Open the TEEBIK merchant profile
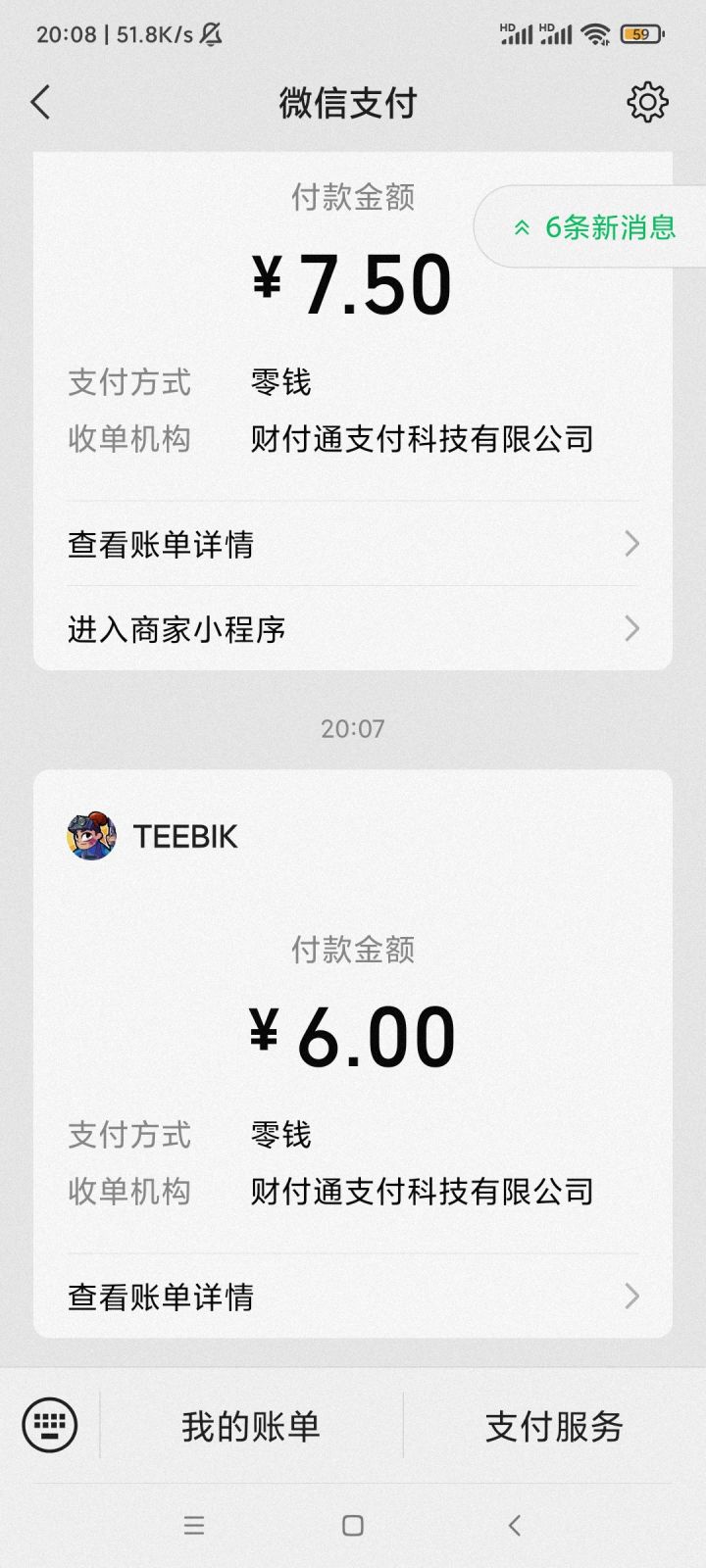The height and width of the screenshot is (1568, 706). (153, 836)
